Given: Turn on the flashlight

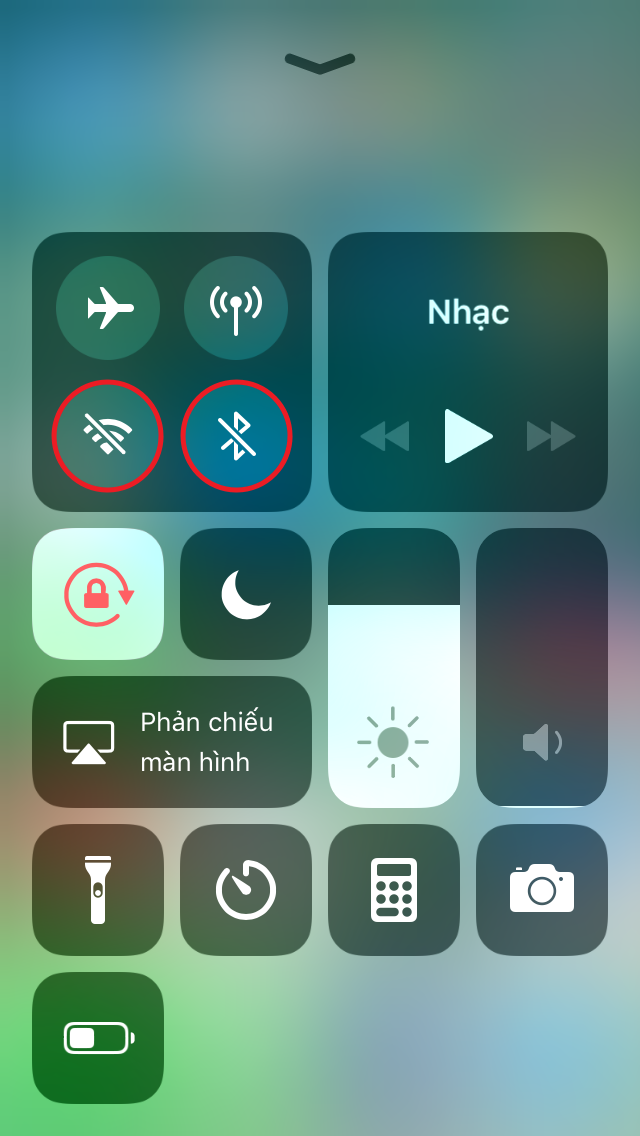Looking at the screenshot, I should coord(98,890).
